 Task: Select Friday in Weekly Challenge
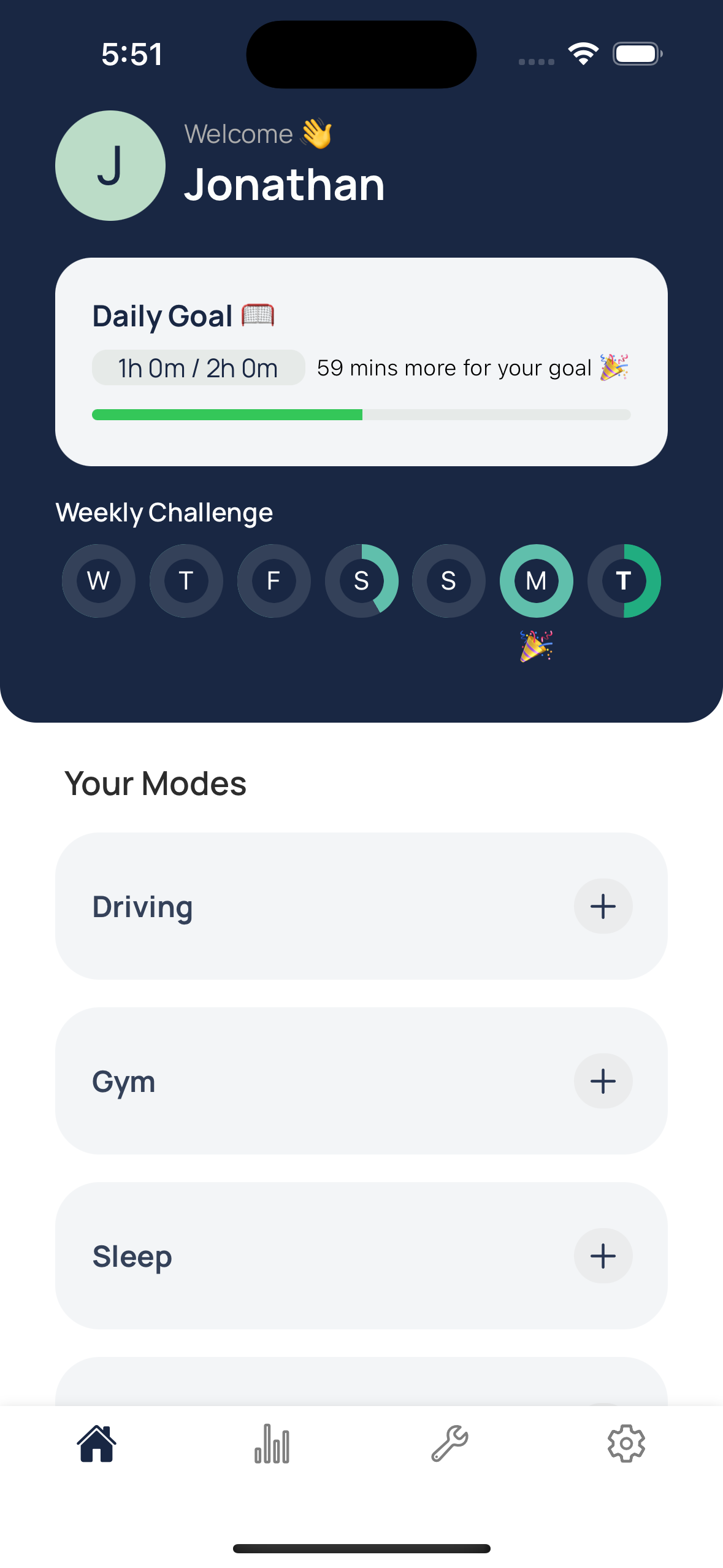[x=274, y=580]
